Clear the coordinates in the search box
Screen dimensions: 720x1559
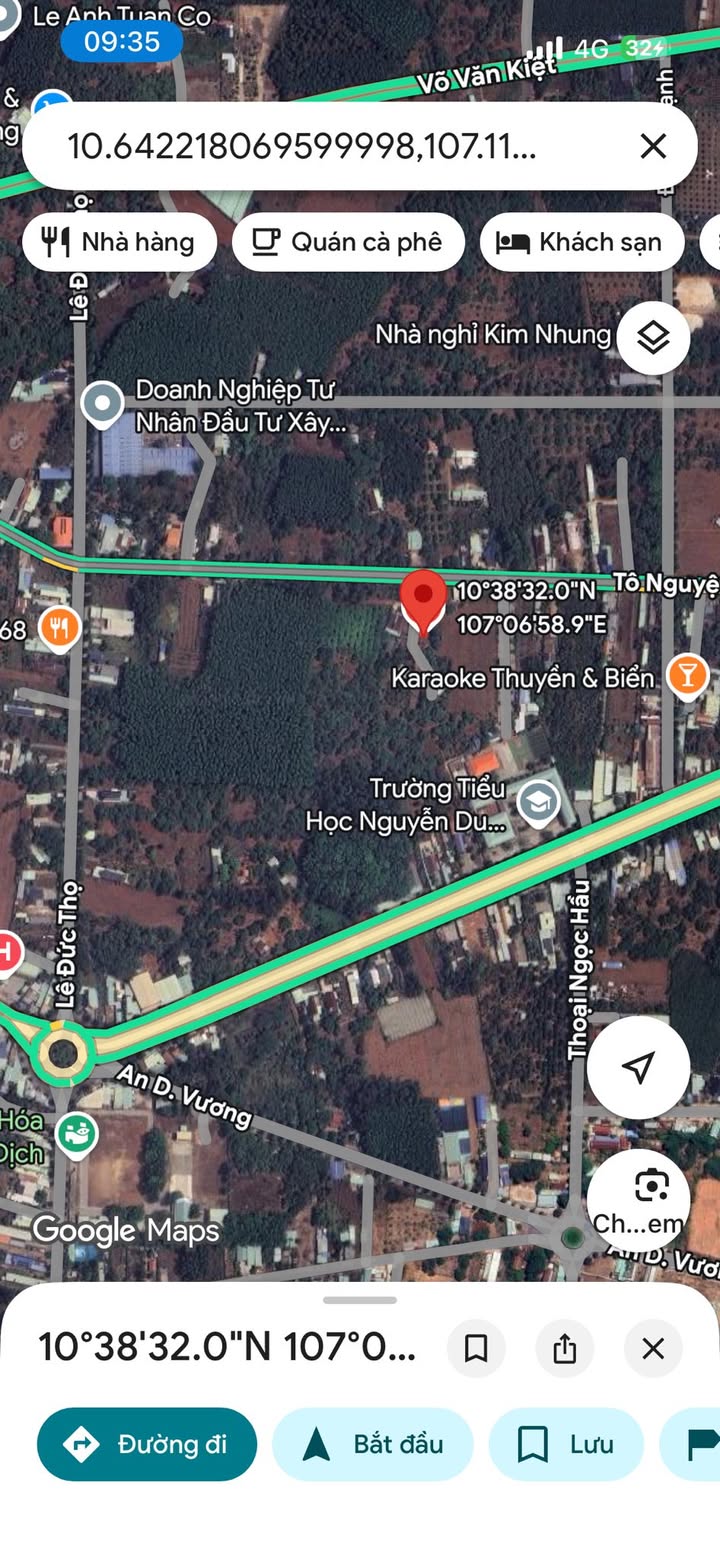(x=653, y=147)
